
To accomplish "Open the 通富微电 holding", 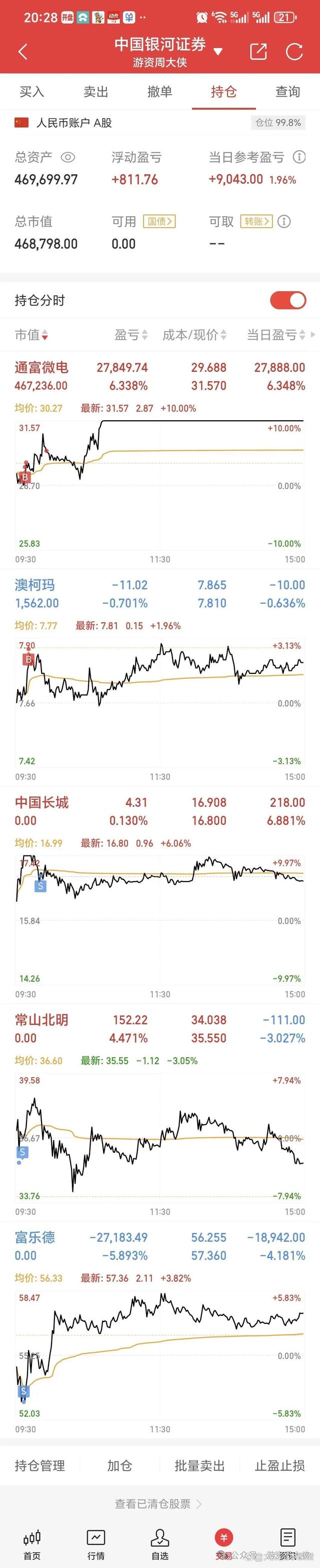I will [x=41, y=368].
